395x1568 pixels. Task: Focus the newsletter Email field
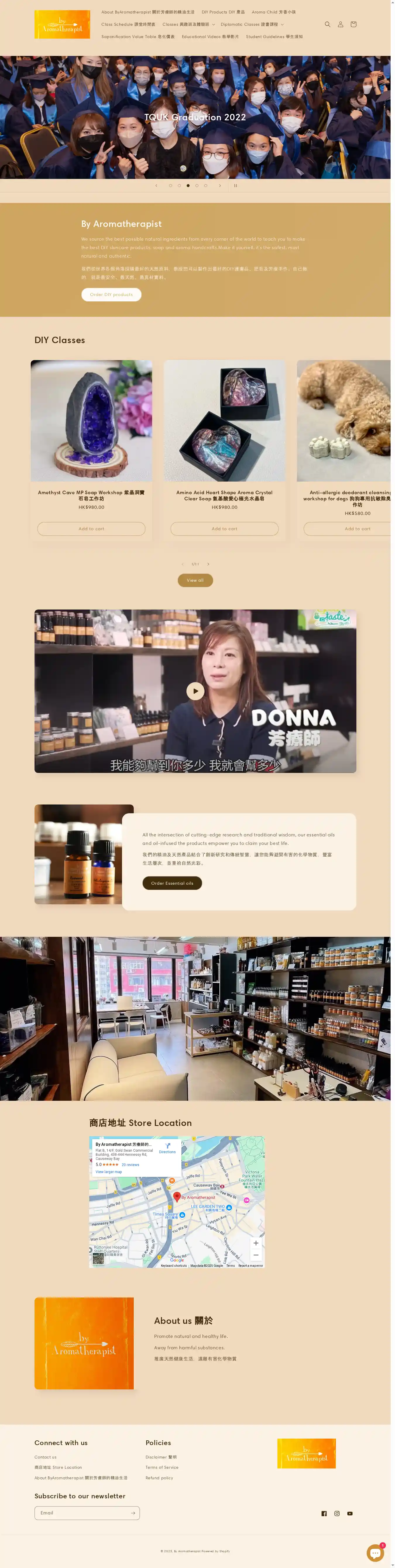click(x=82, y=1513)
